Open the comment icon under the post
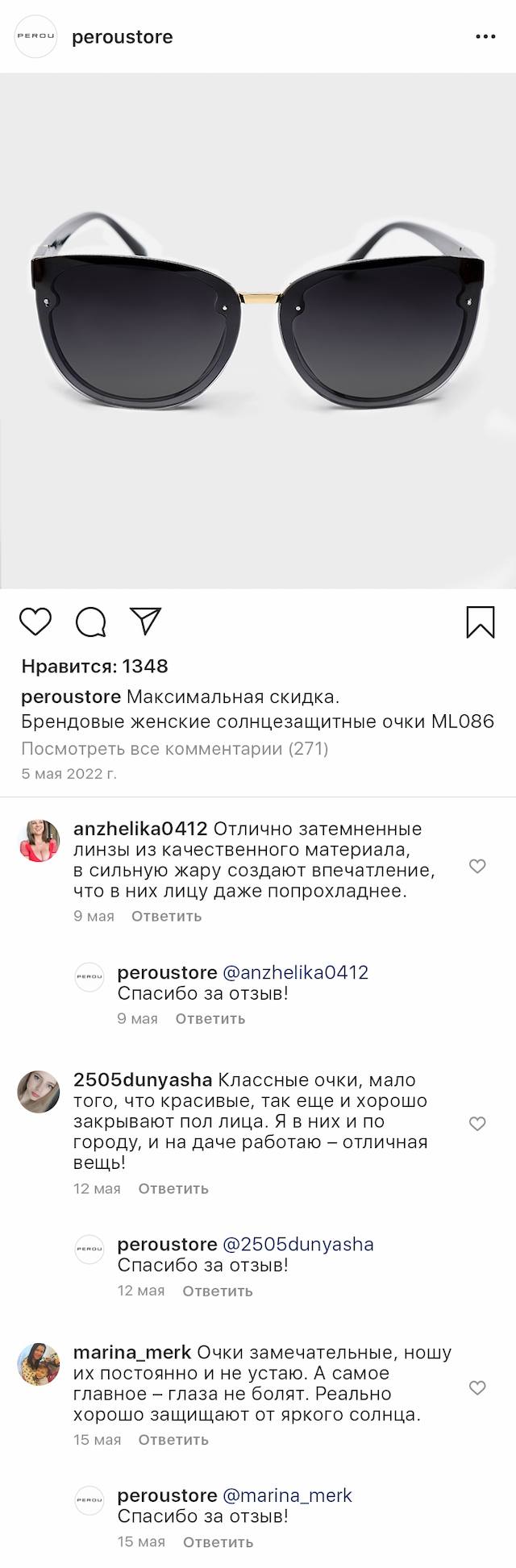Viewport: 516px width, 1568px height. tap(91, 622)
